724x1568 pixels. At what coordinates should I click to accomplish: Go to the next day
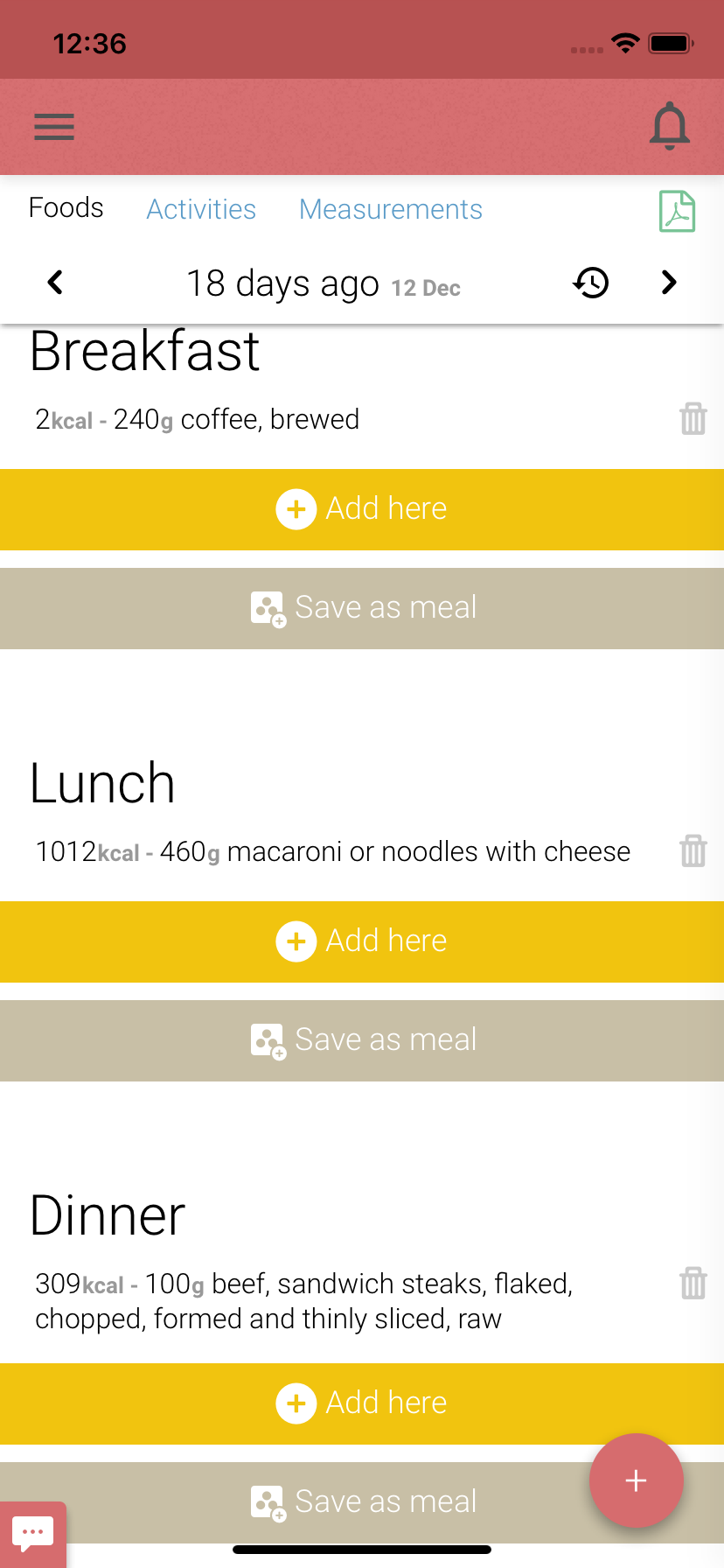pyautogui.click(x=669, y=283)
